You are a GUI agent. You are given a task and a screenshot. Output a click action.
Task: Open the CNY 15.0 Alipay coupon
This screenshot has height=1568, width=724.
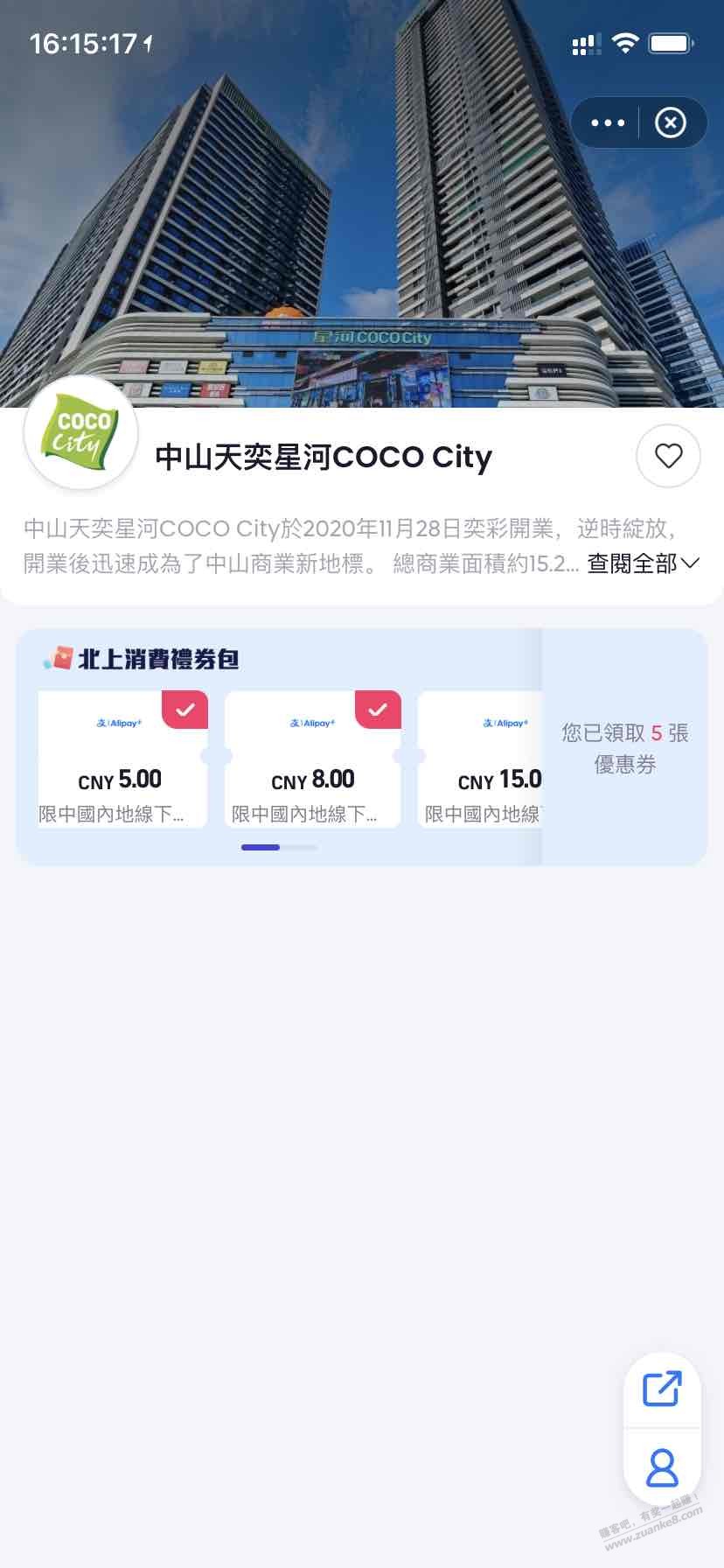point(483,759)
